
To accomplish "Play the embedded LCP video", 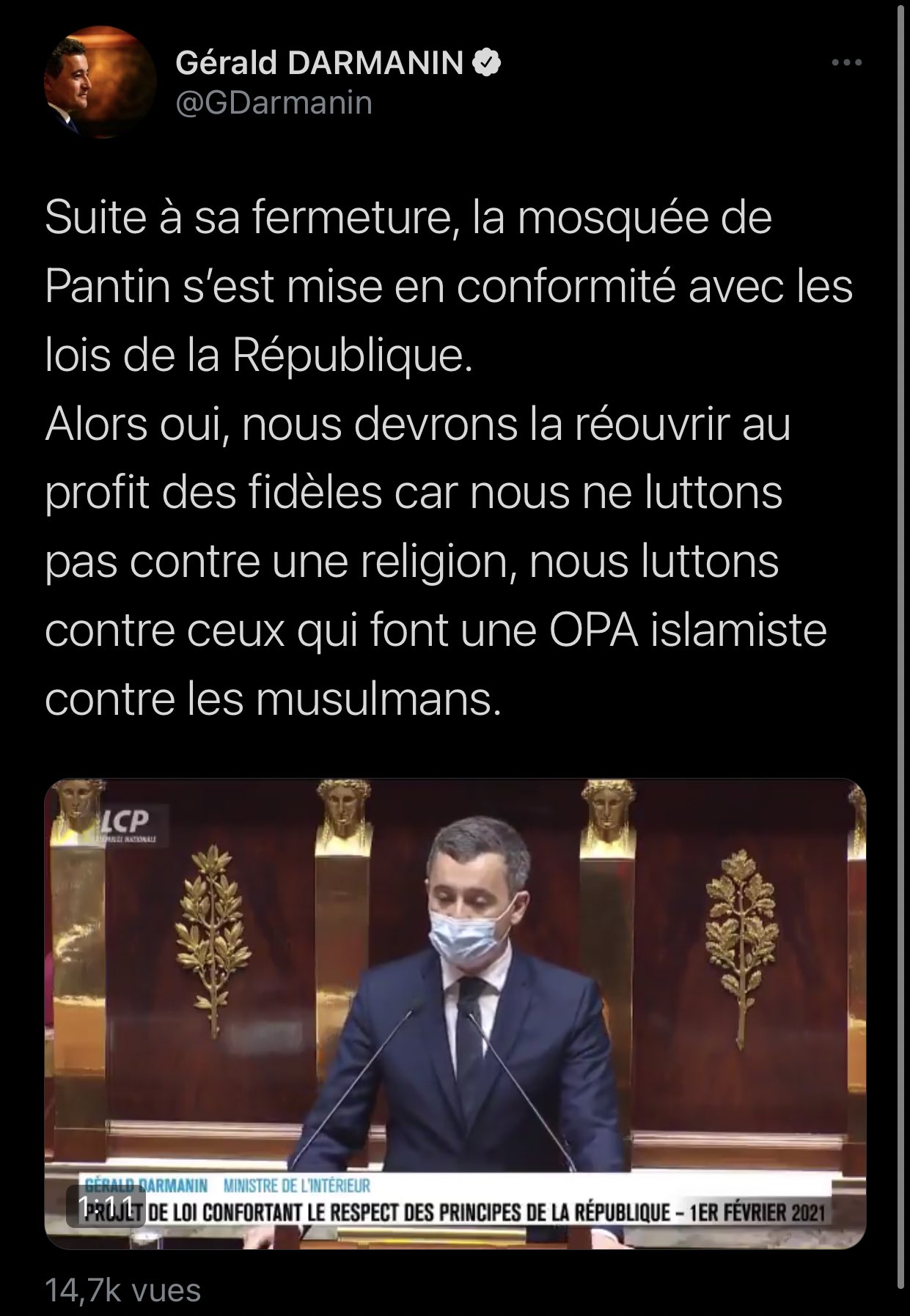I will (x=455, y=1012).
